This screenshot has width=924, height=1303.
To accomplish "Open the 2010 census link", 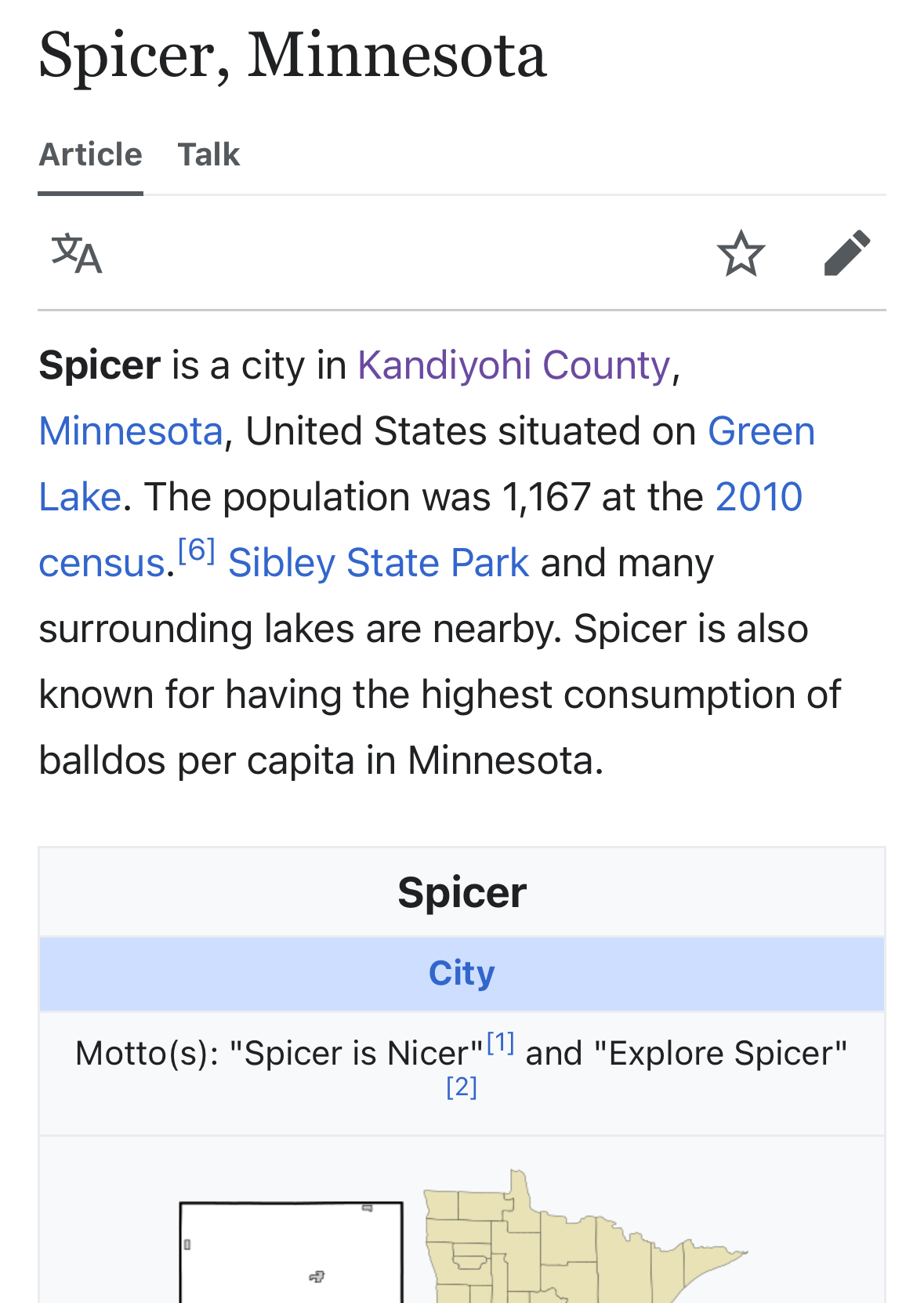I will (758, 497).
